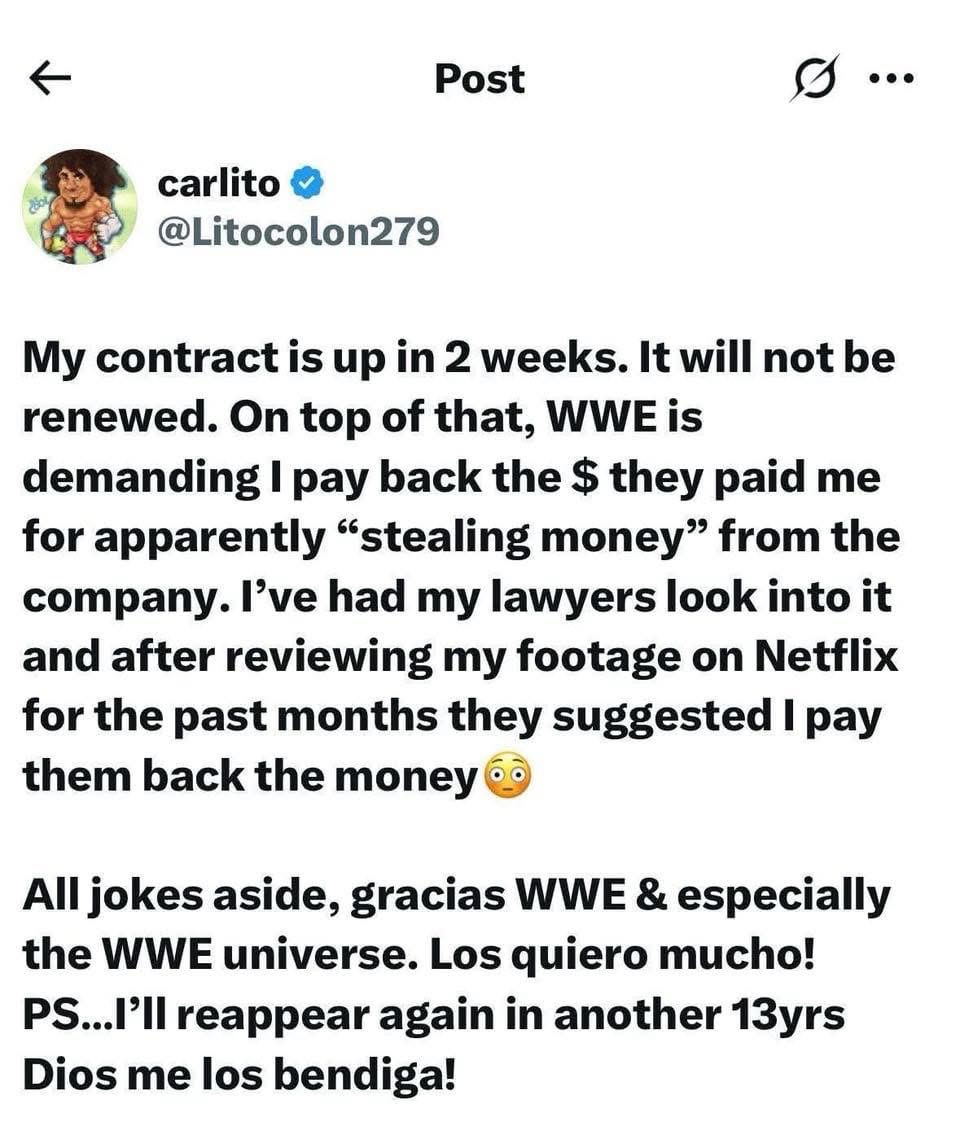Open the @Litocolon279 profile handle

[298, 232]
